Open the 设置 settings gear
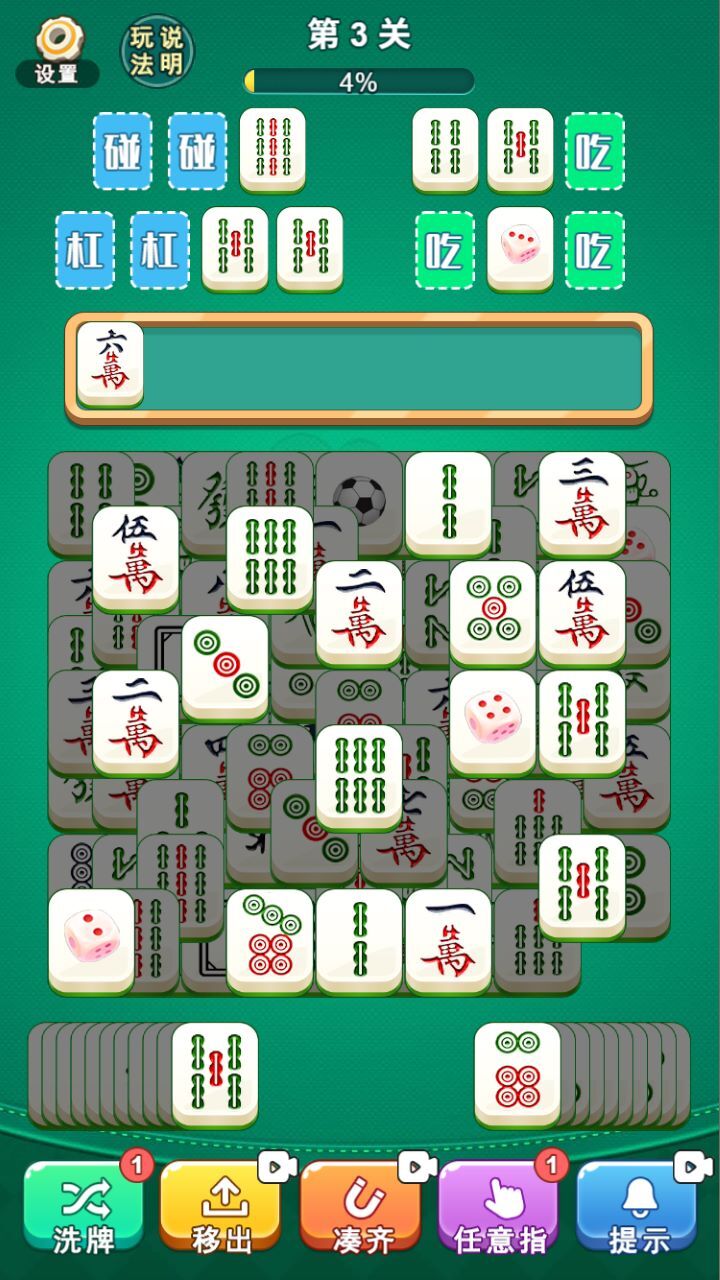Screen dimensions: 720x1280 coord(57,50)
